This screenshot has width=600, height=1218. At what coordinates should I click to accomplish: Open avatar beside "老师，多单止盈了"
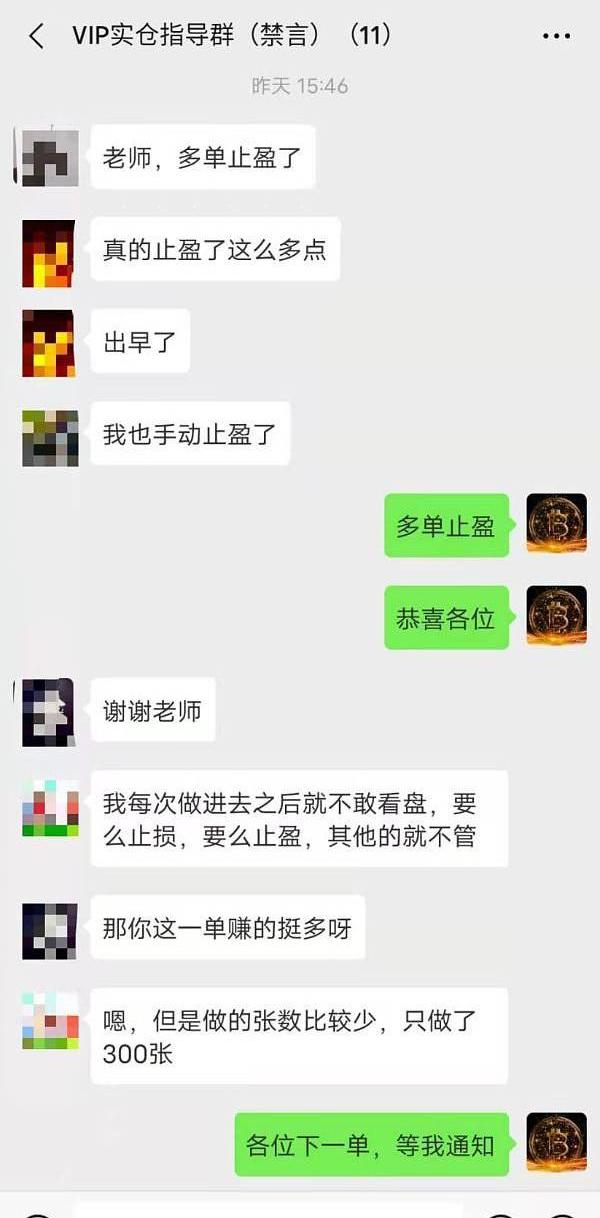[x=48, y=157]
